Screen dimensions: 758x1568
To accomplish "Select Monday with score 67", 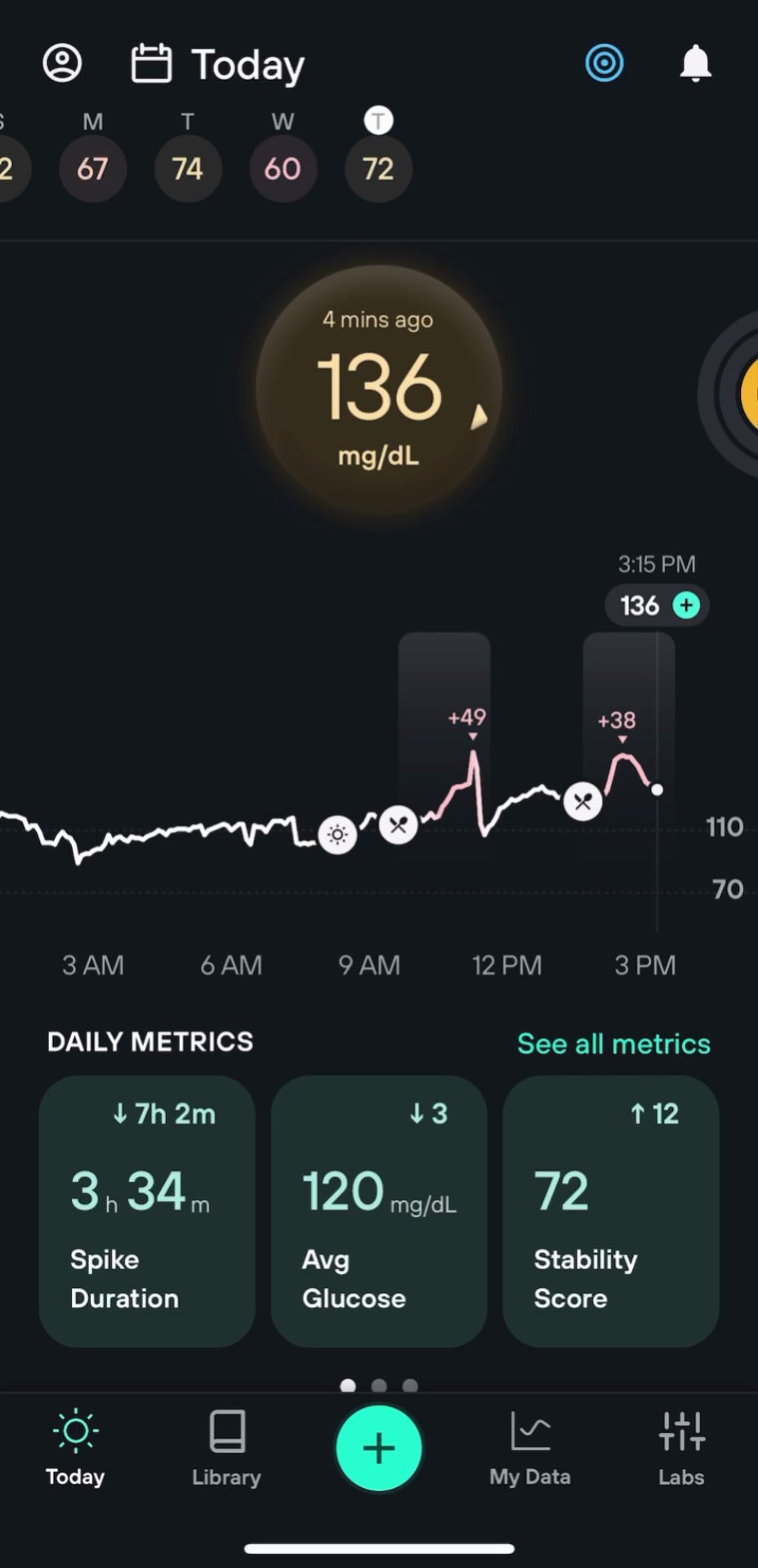I will (92, 168).
